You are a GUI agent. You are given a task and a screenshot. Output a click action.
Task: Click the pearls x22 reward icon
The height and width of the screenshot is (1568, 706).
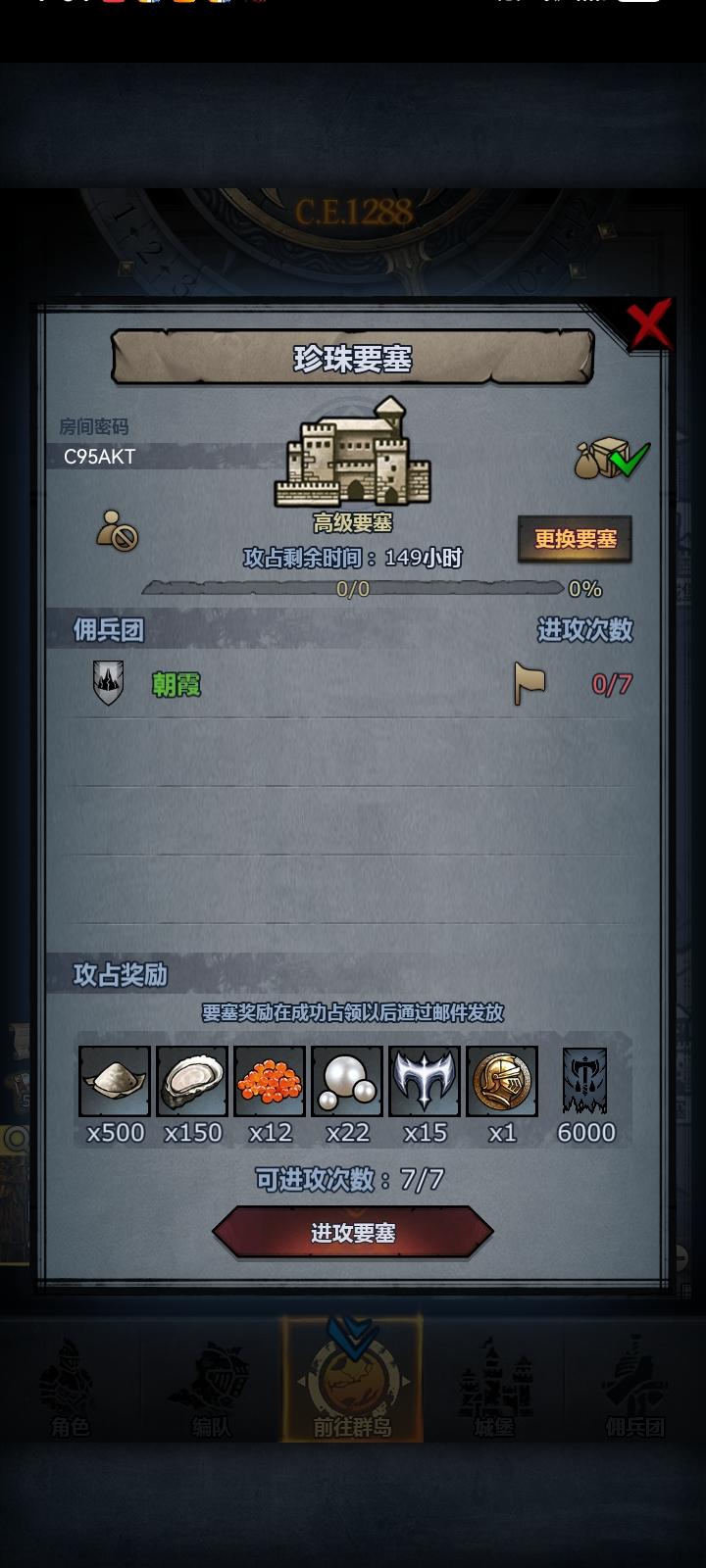(345, 1083)
